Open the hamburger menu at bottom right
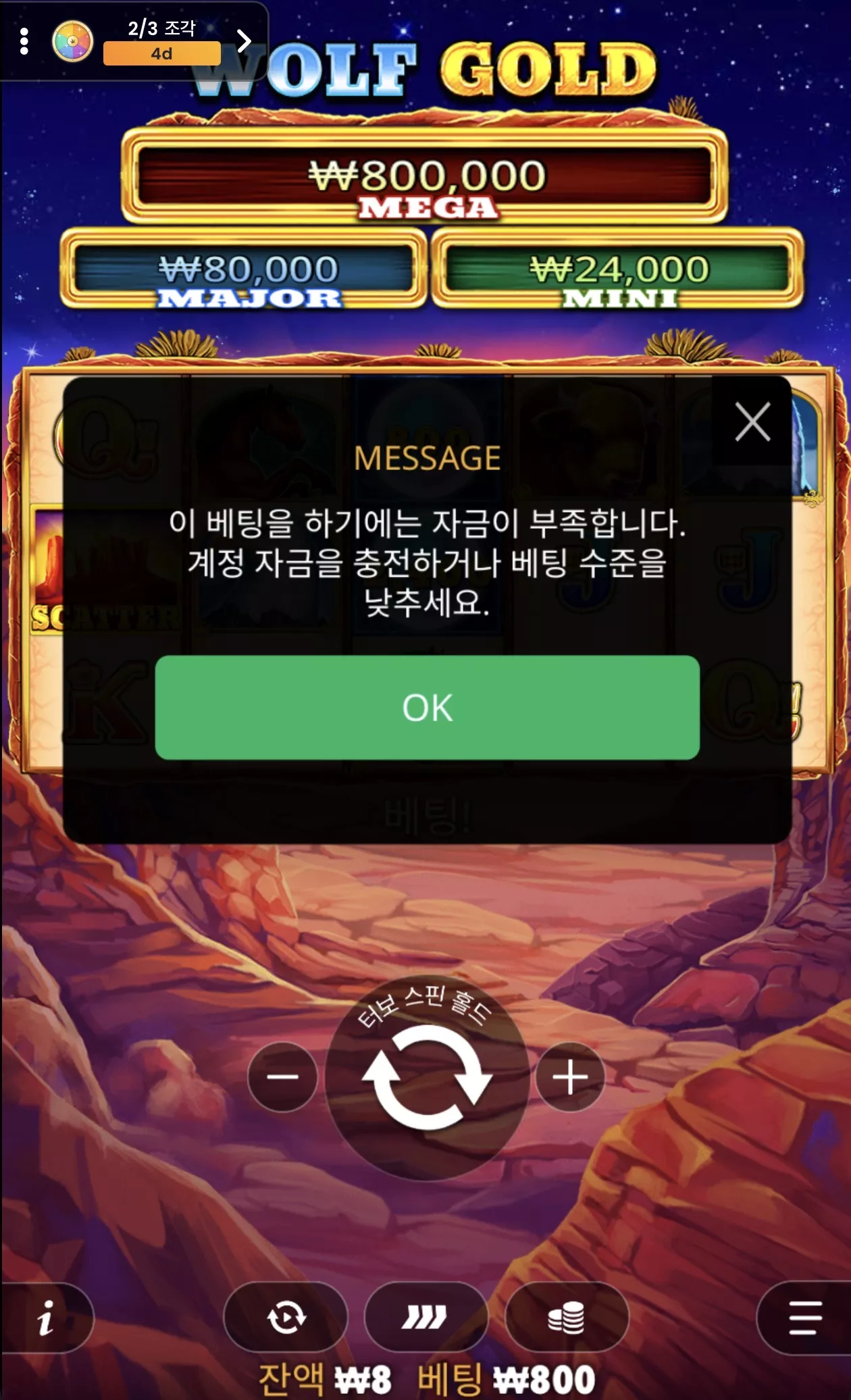Image resolution: width=851 pixels, height=1400 pixels. (x=804, y=1318)
